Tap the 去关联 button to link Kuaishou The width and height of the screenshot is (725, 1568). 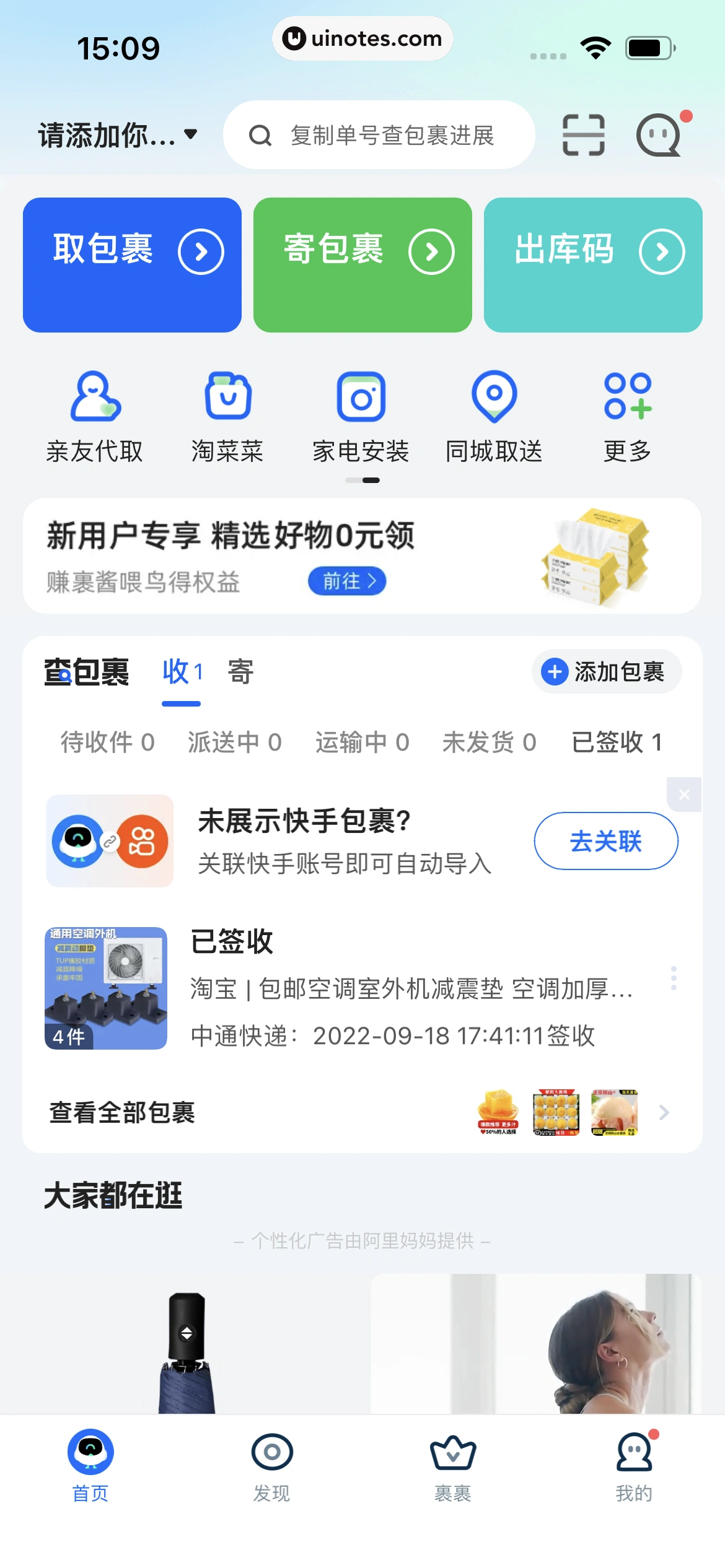pos(605,840)
